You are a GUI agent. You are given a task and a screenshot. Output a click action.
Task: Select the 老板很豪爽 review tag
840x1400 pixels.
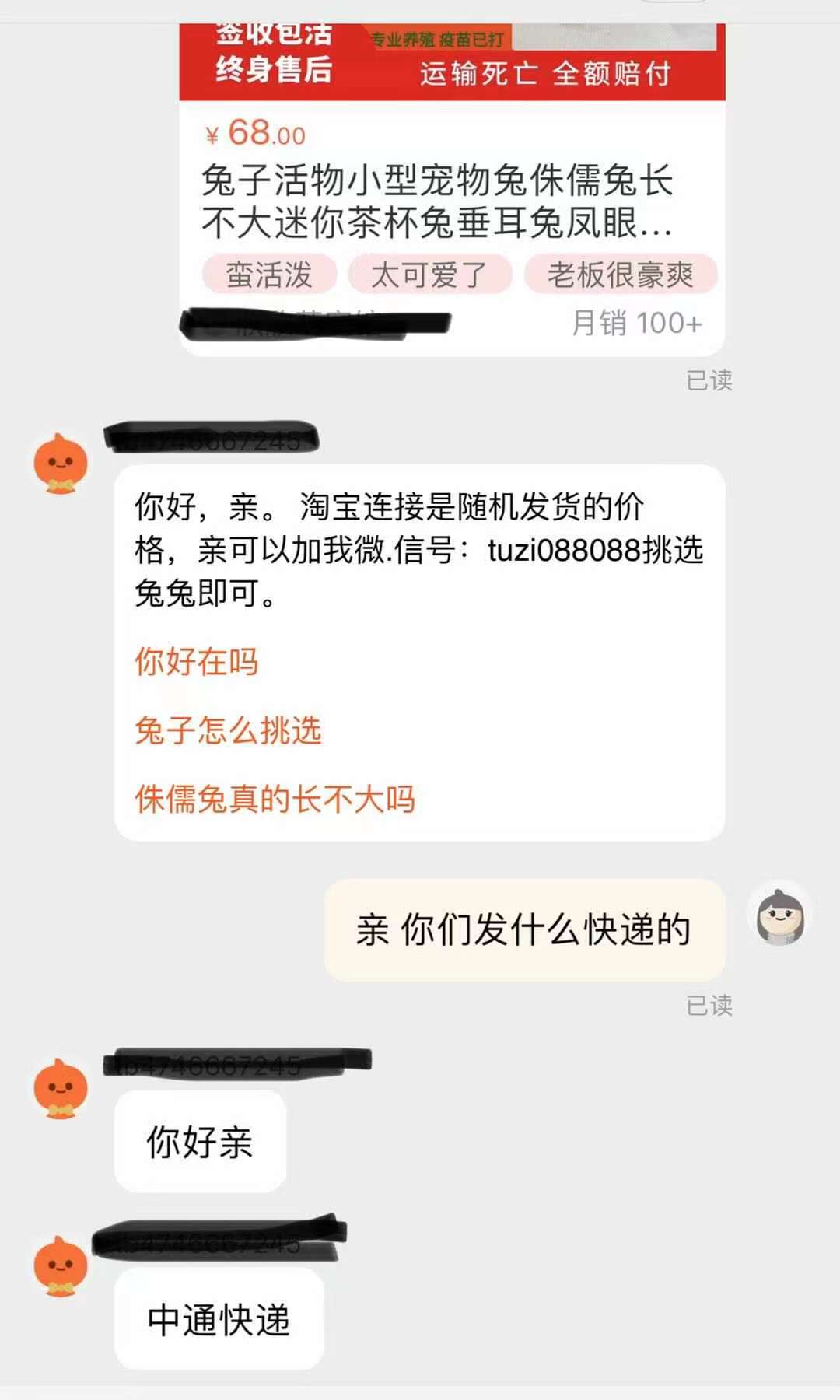pyautogui.click(x=620, y=275)
